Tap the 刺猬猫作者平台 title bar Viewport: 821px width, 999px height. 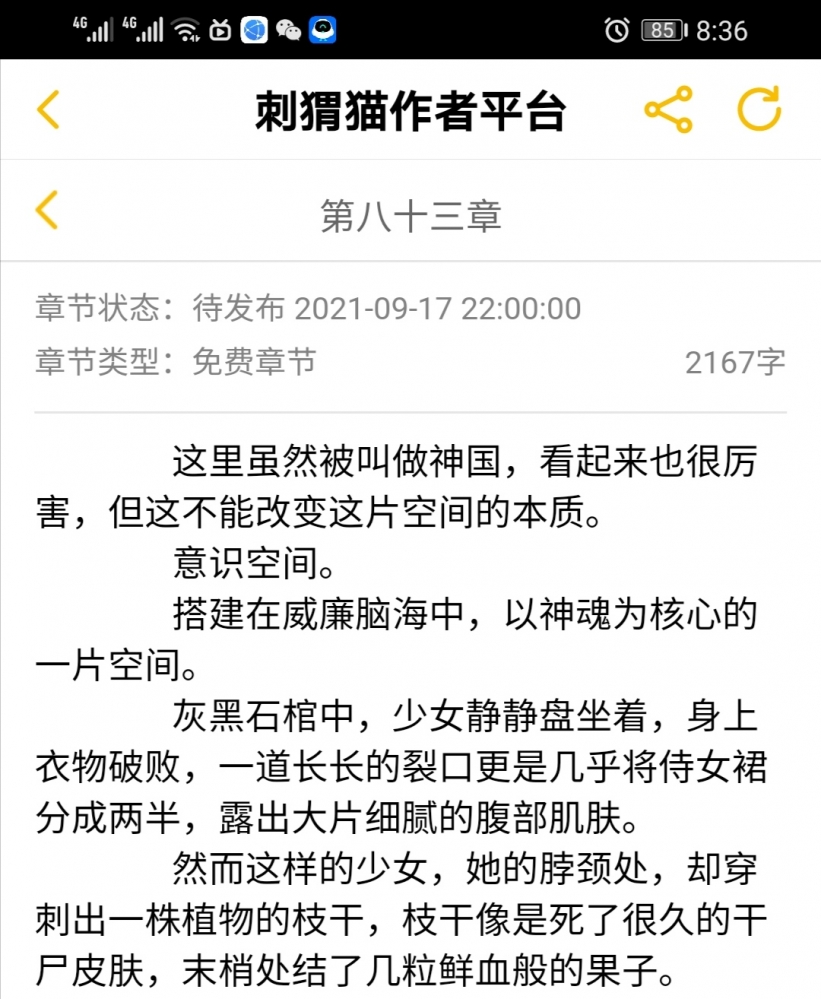410,110
